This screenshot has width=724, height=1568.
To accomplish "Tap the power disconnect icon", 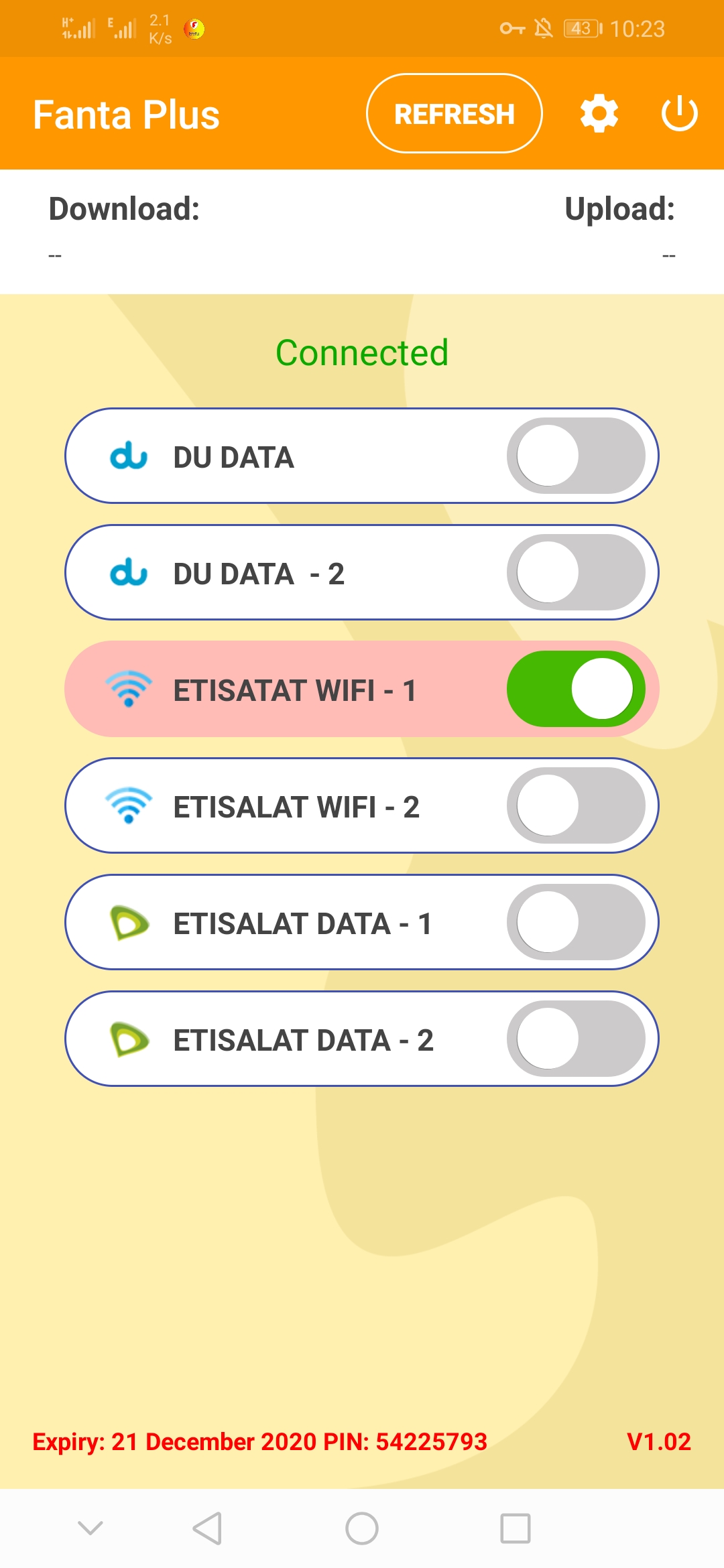I will coord(679,114).
